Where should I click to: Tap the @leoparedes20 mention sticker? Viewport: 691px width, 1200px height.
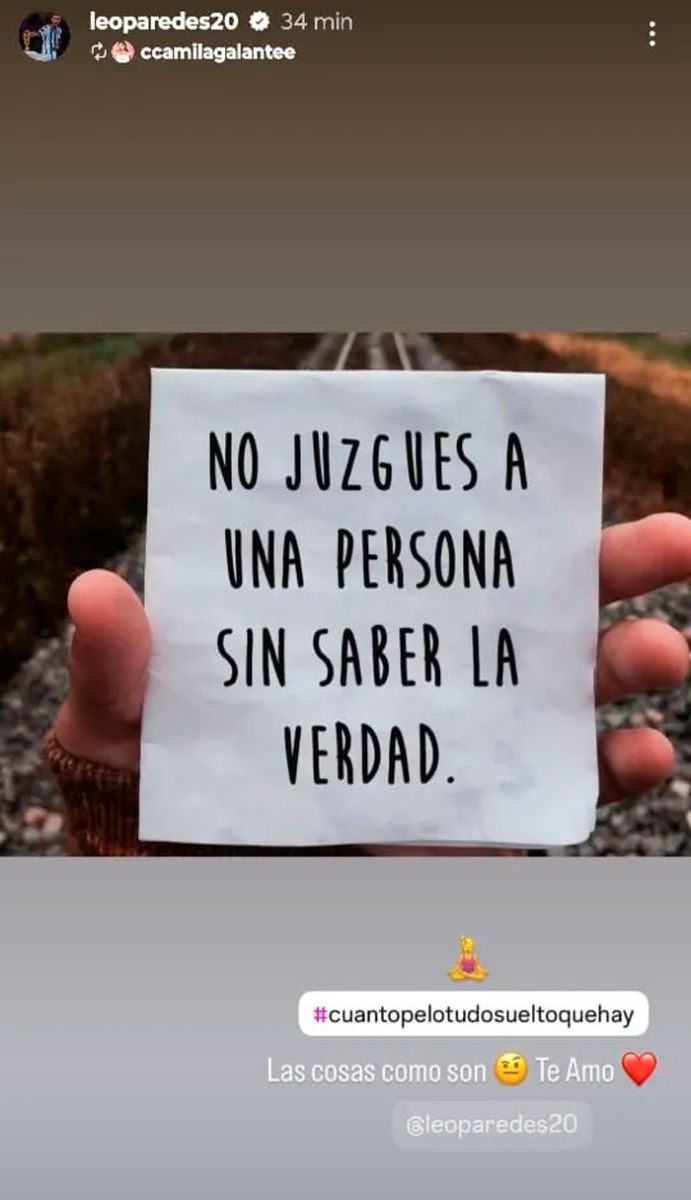click(491, 1124)
